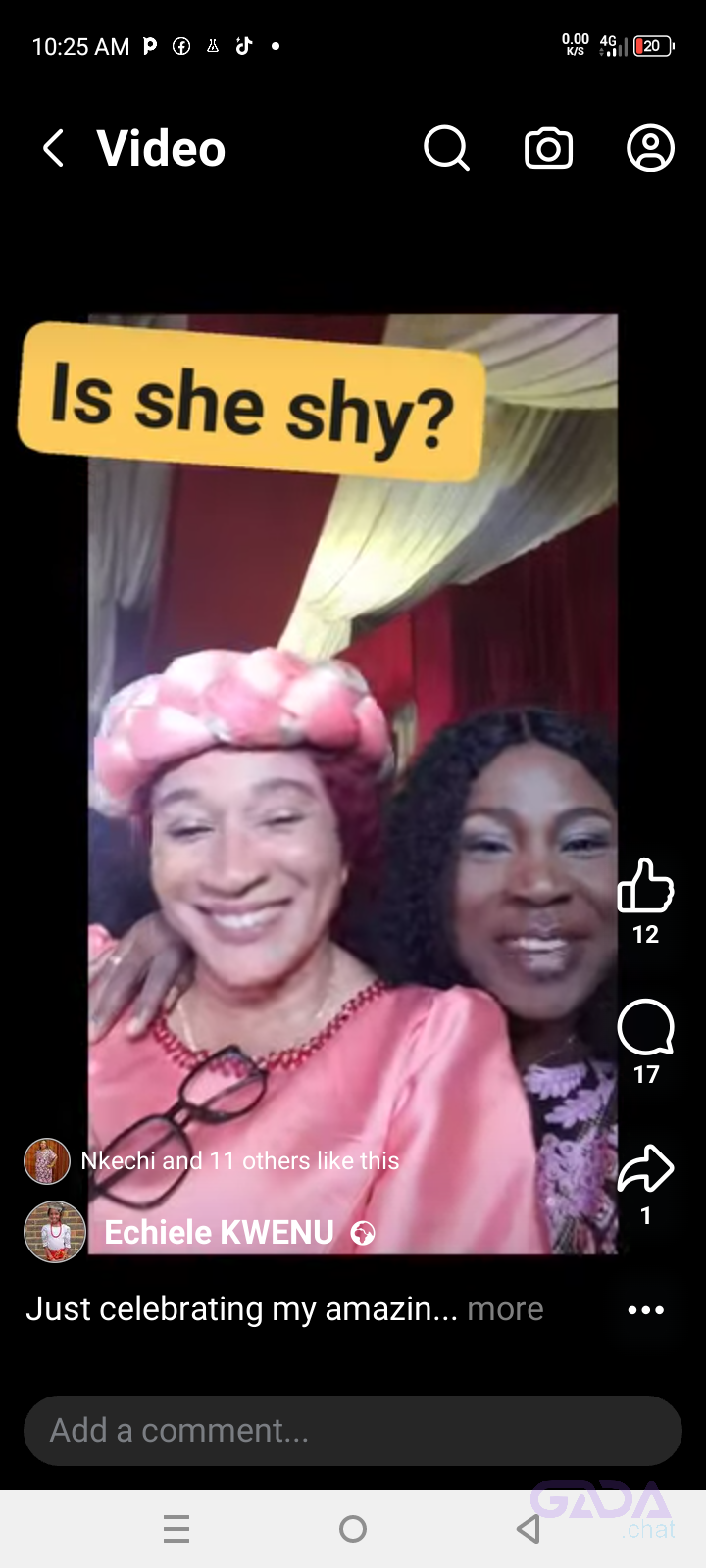Tap Echiele KWENU's profile picture
The width and height of the screenshot is (706, 1568).
55,1232
